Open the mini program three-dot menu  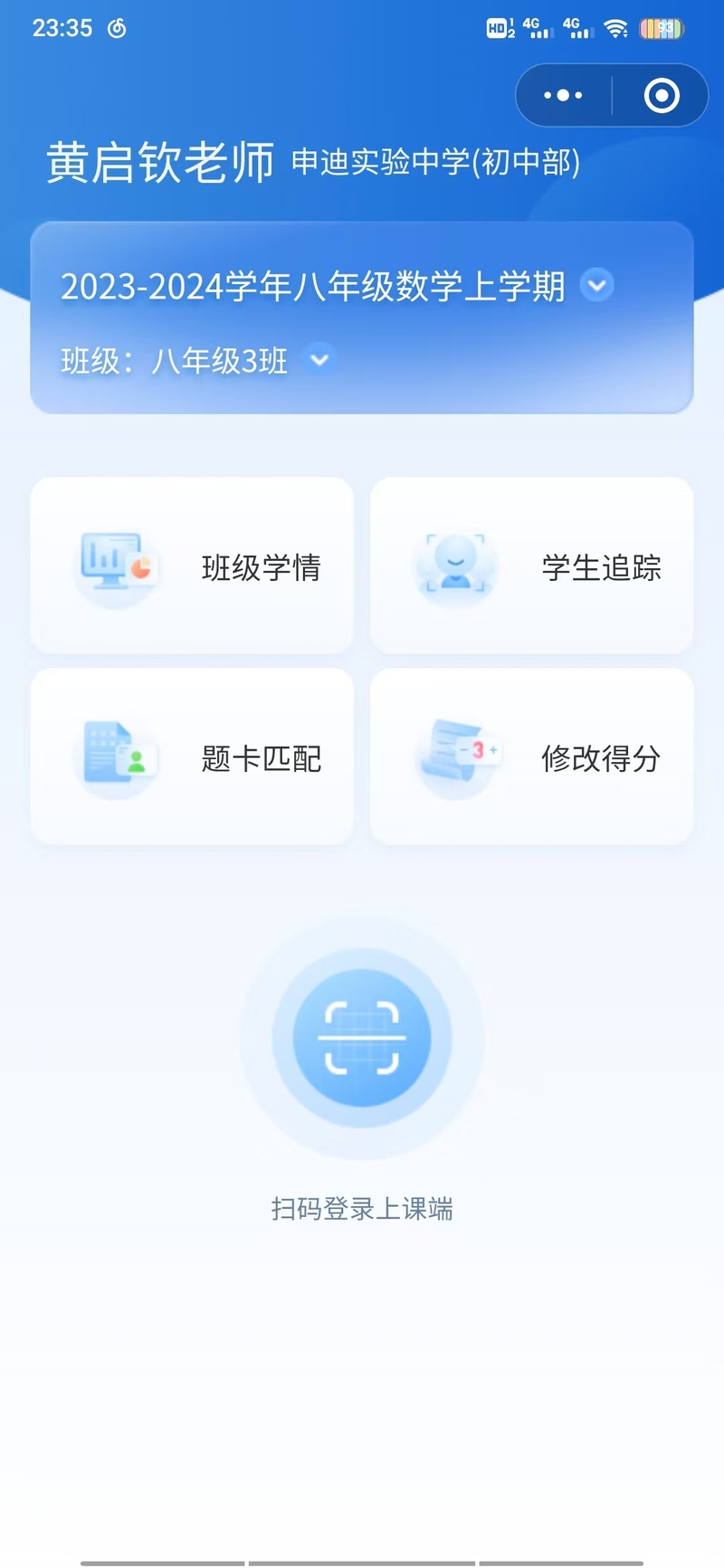(x=563, y=95)
